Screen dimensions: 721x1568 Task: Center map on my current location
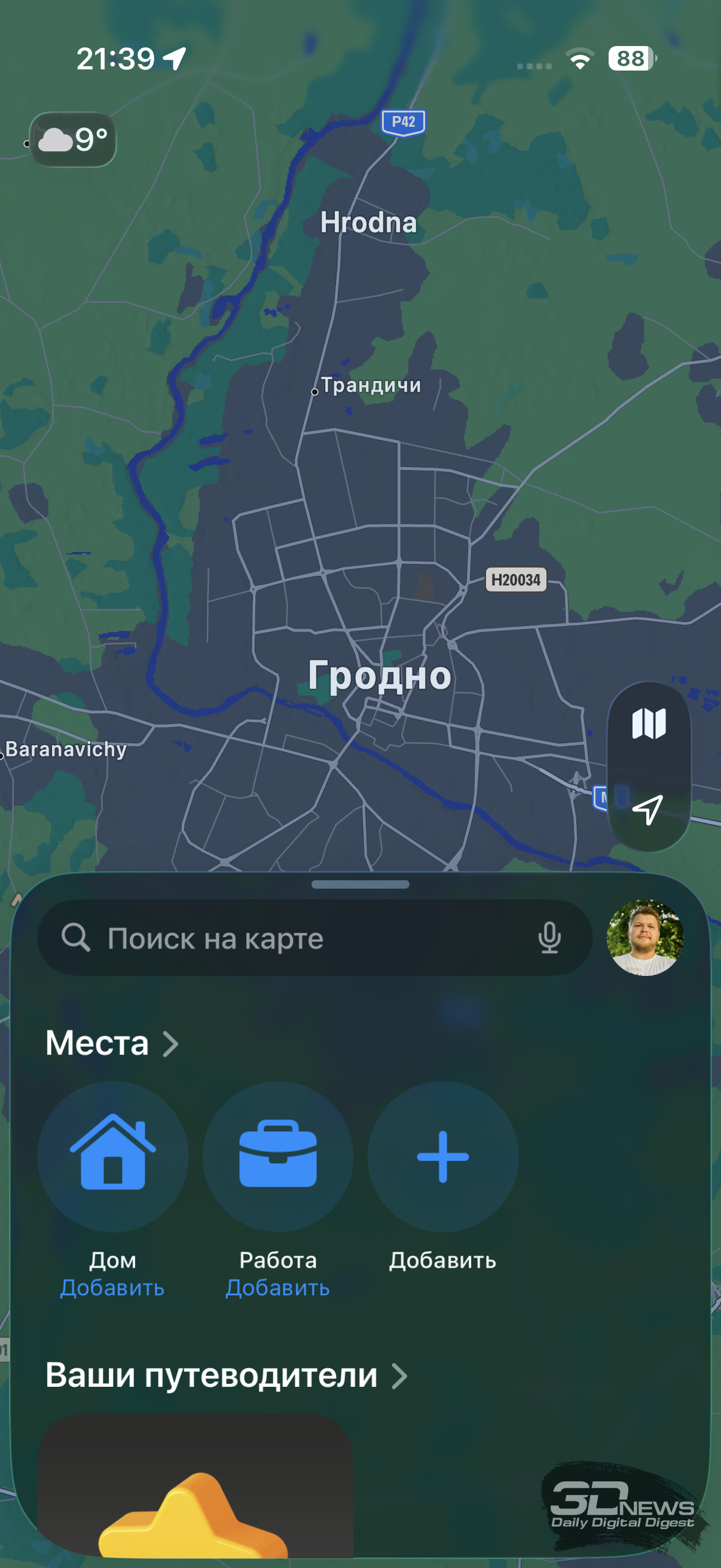coord(647,810)
